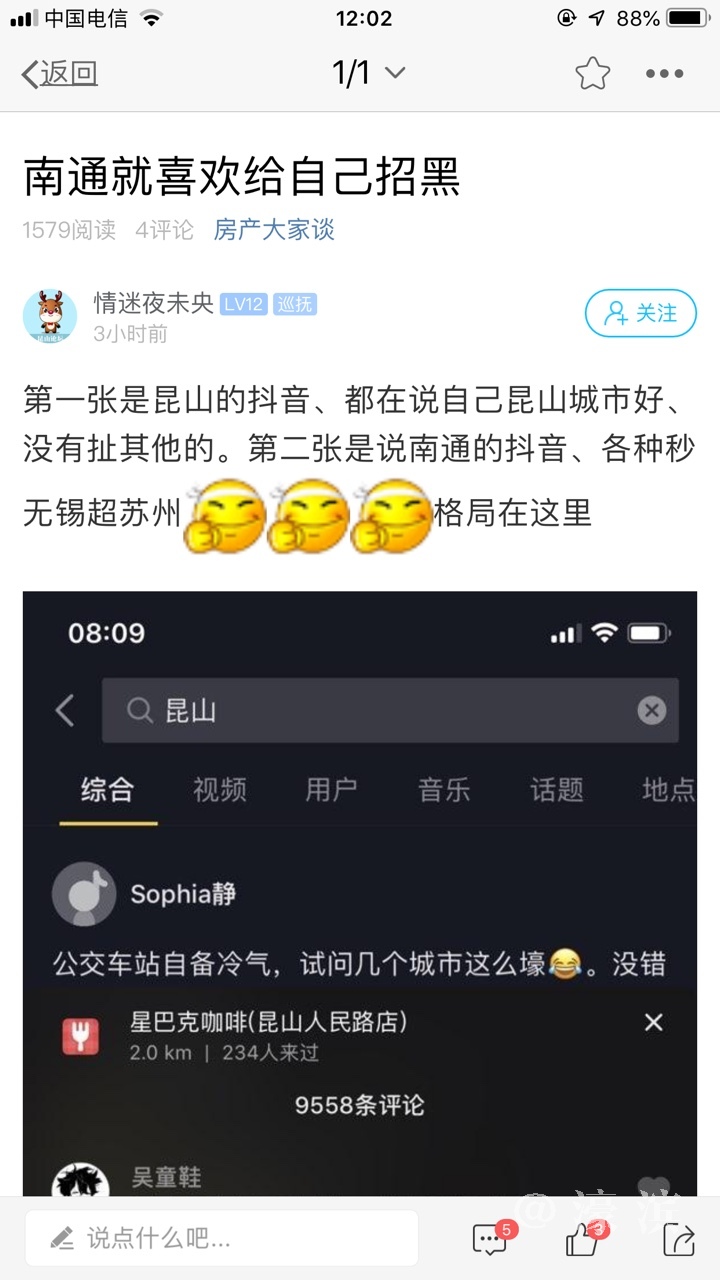Like this post with the thumbs-up
Viewport: 720px width, 1280px height.
583,1240
